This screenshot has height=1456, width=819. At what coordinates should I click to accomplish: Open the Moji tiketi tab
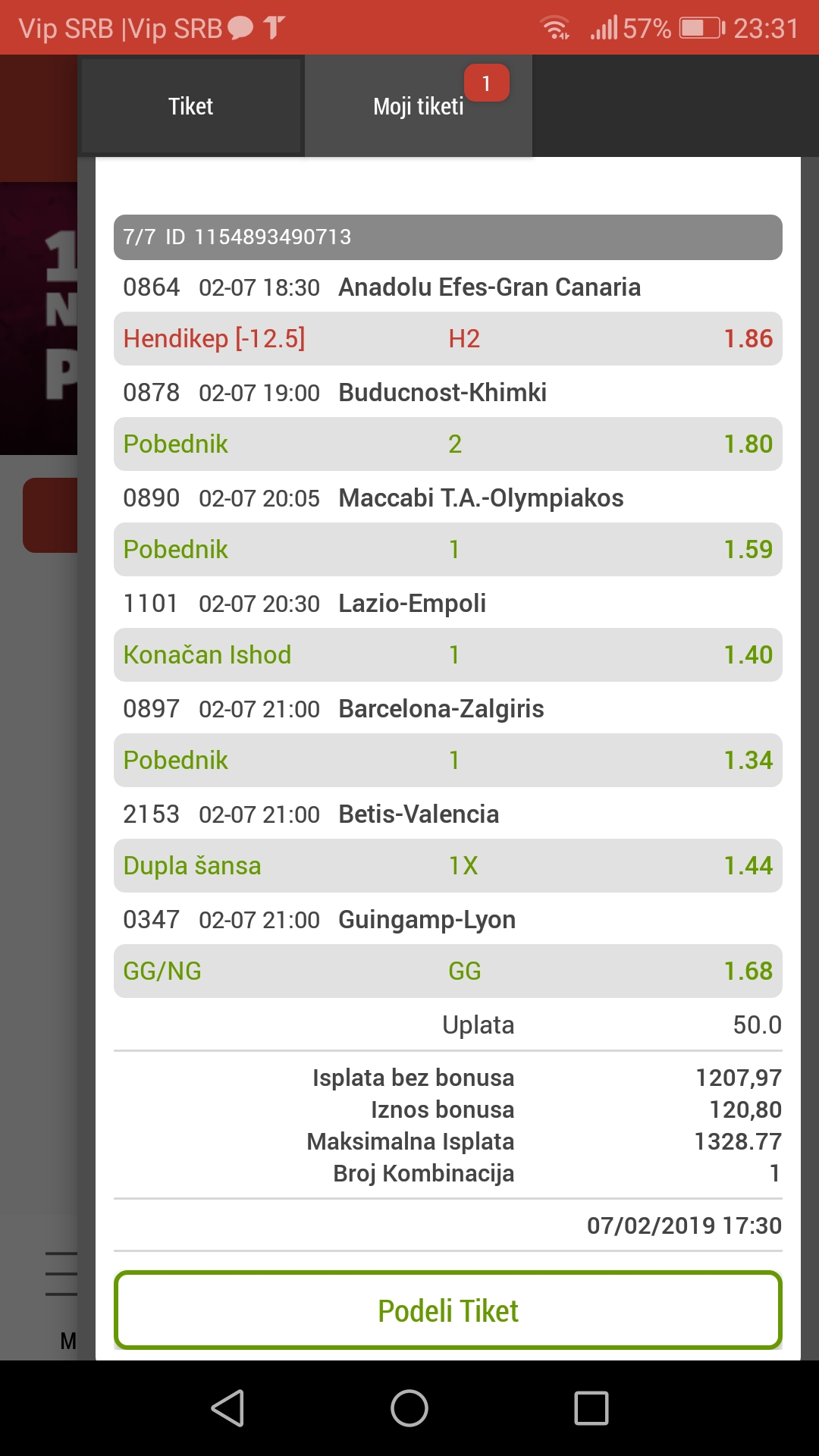[419, 106]
